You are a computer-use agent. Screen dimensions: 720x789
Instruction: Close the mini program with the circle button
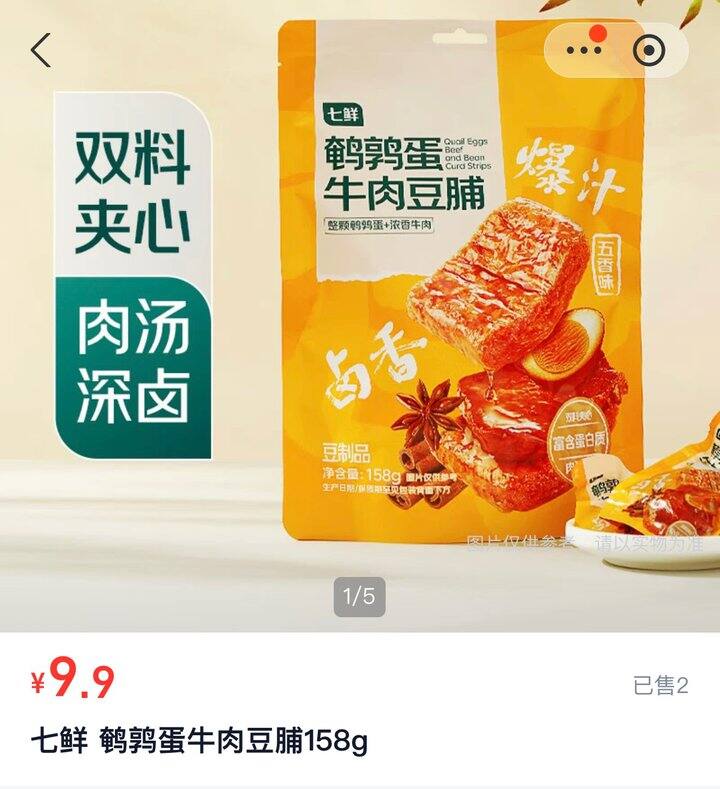[x=649, y=50]
